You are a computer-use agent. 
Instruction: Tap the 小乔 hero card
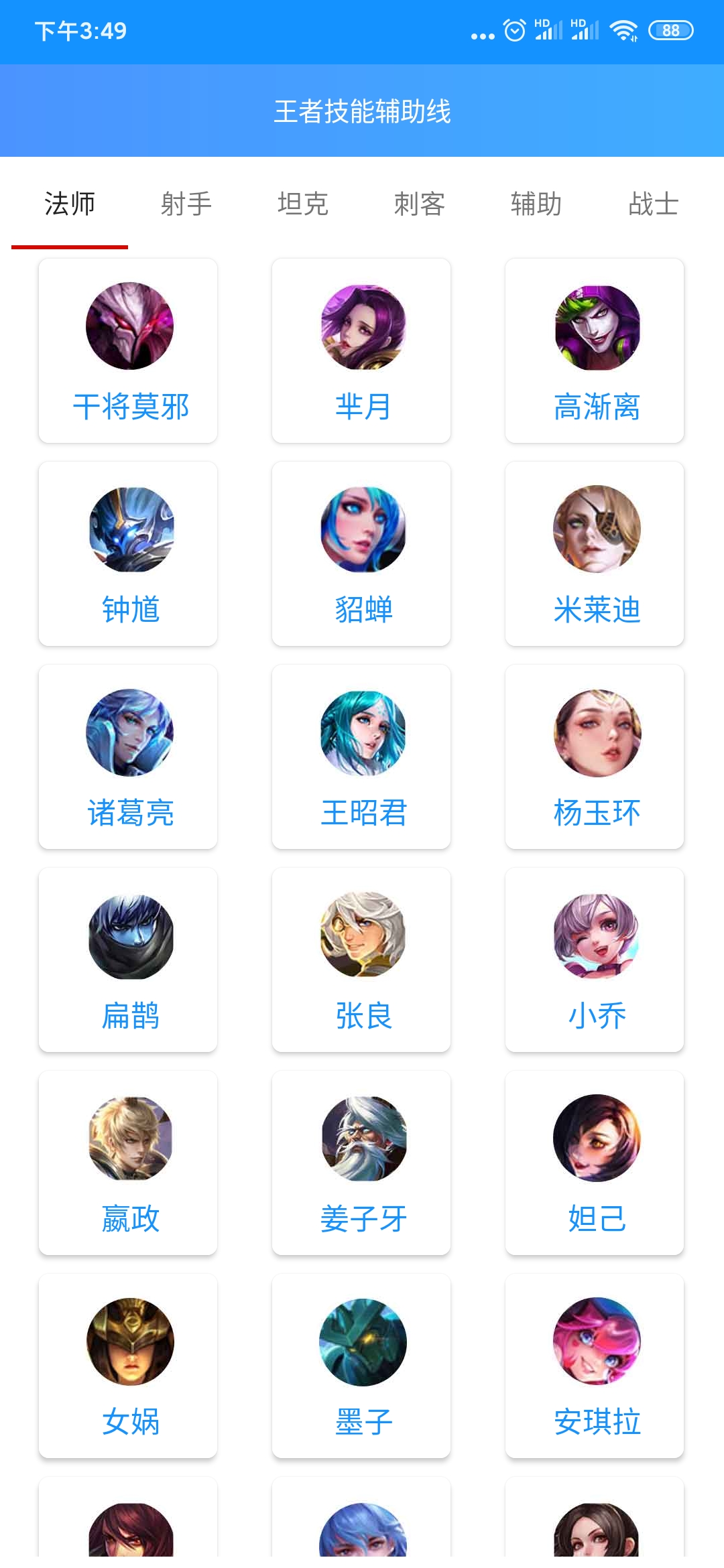595,960
